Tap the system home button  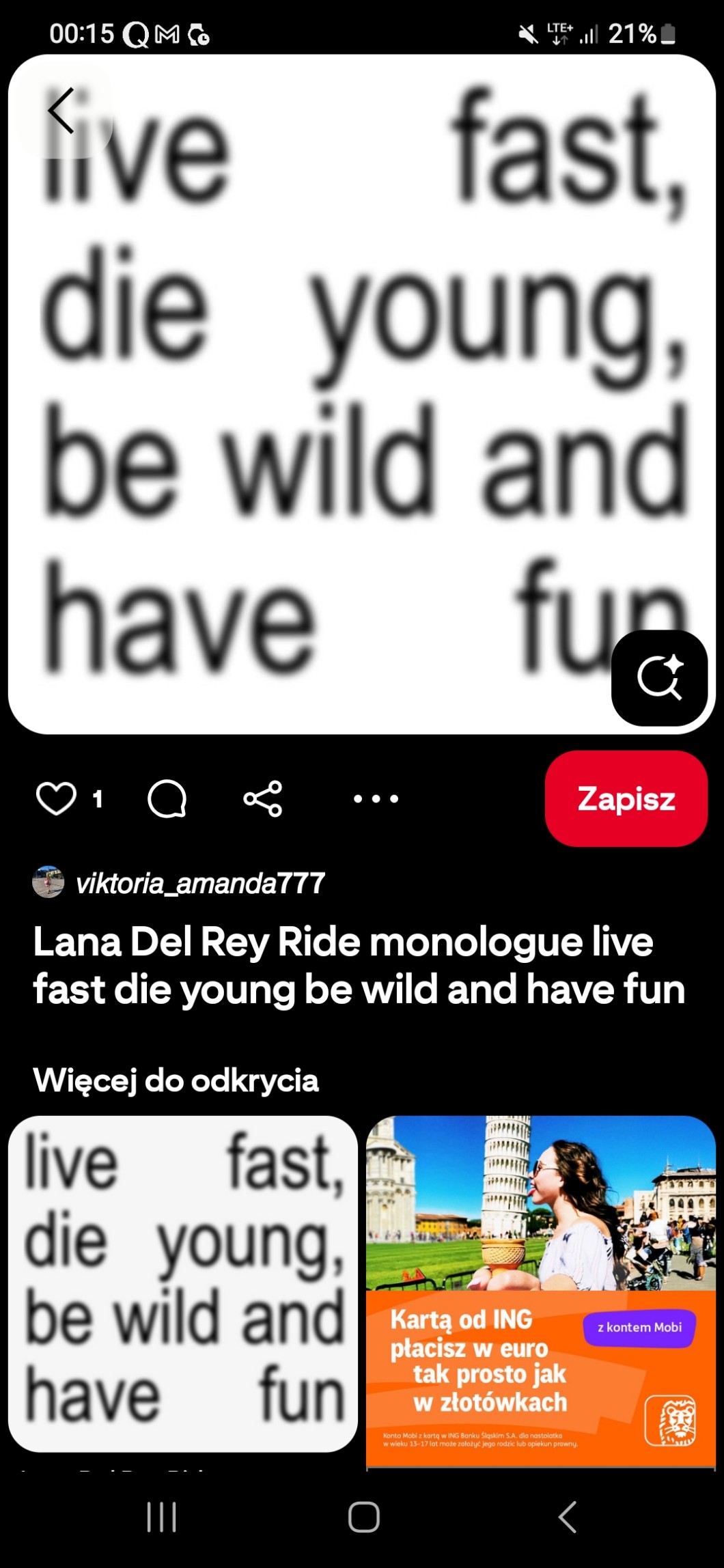coord(363,1517)
